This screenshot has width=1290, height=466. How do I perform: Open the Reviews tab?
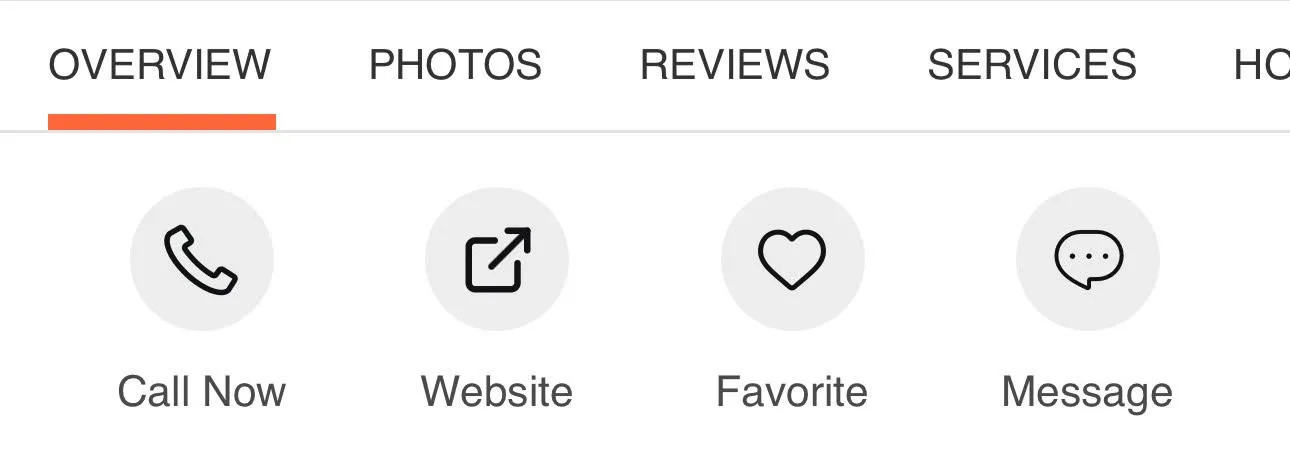click(734, 66)
